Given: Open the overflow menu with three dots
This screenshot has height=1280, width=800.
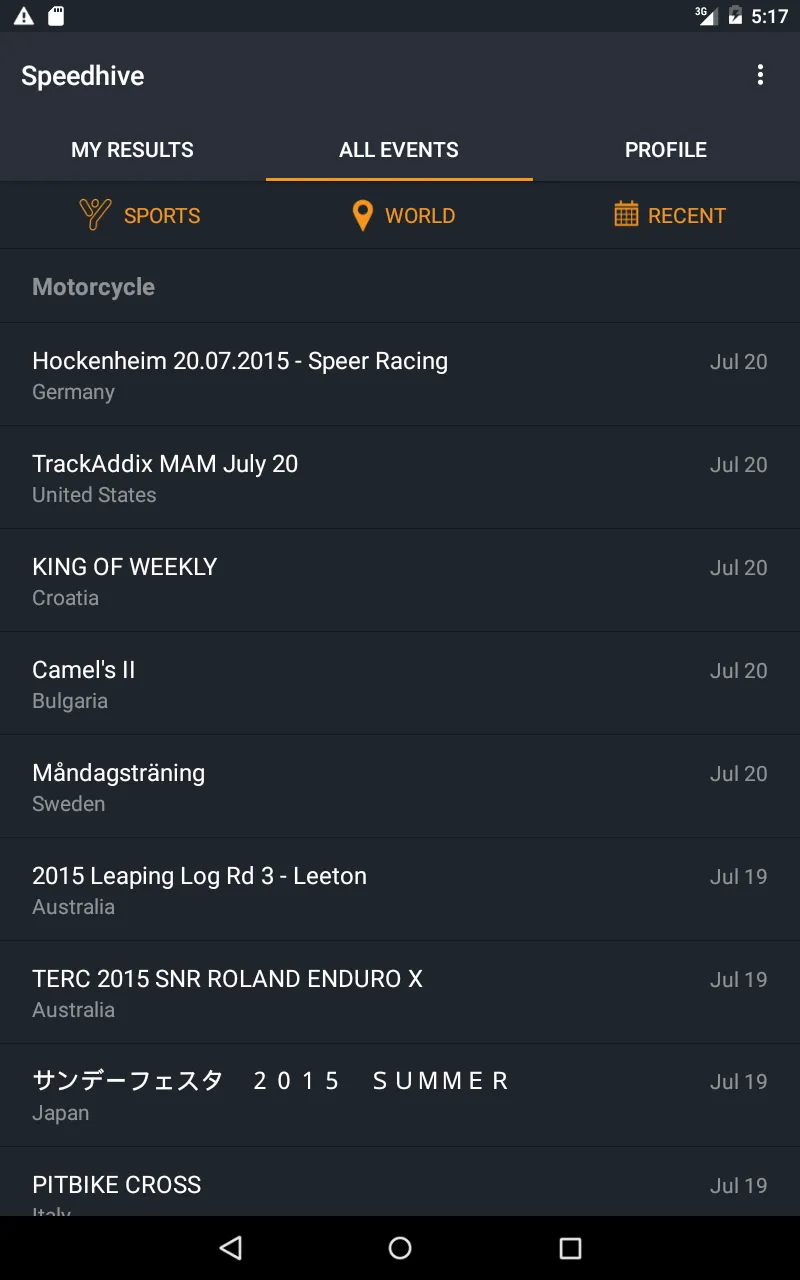Looking at the screenshot, I should 760,75.
